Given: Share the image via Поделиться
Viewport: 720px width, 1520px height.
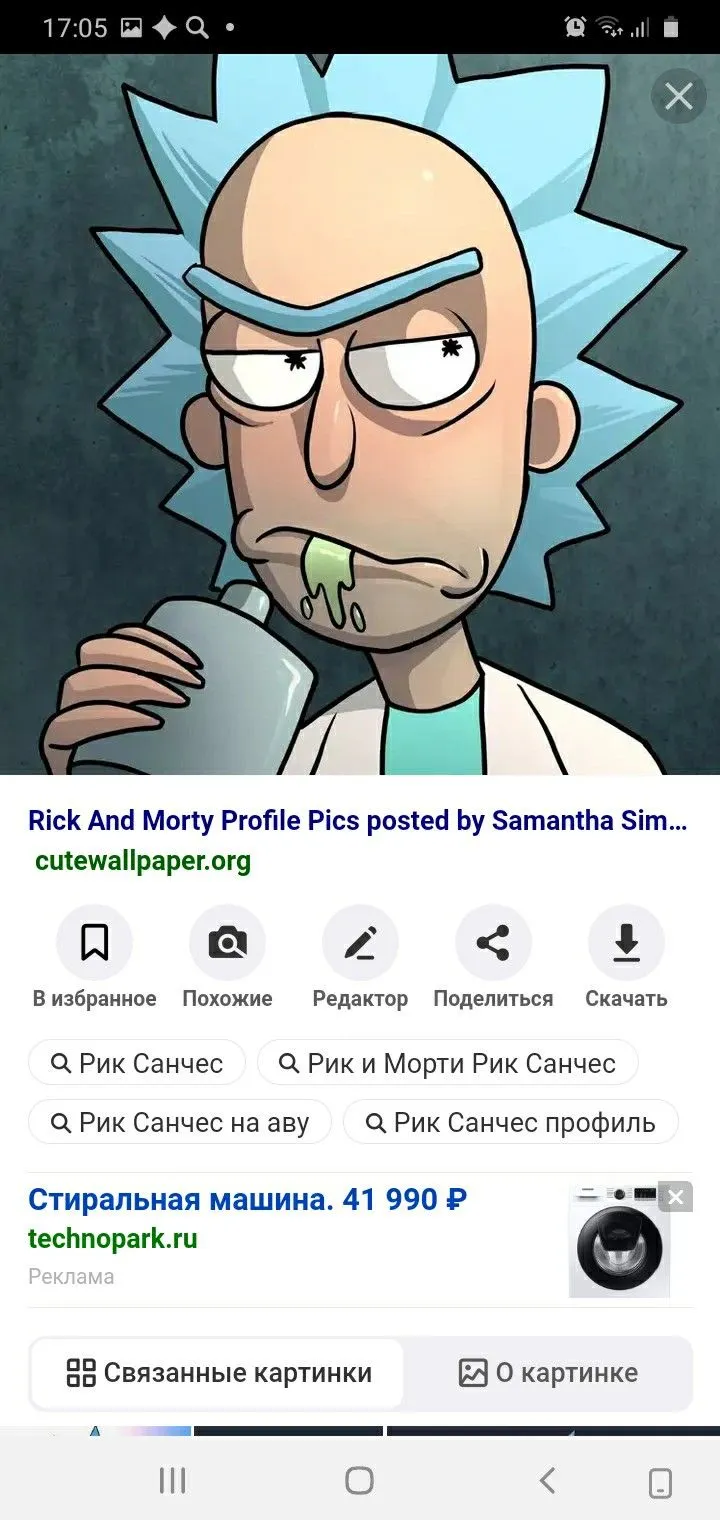Looking at the screenshot, I should pyautogui.click(x=492, y=957).
